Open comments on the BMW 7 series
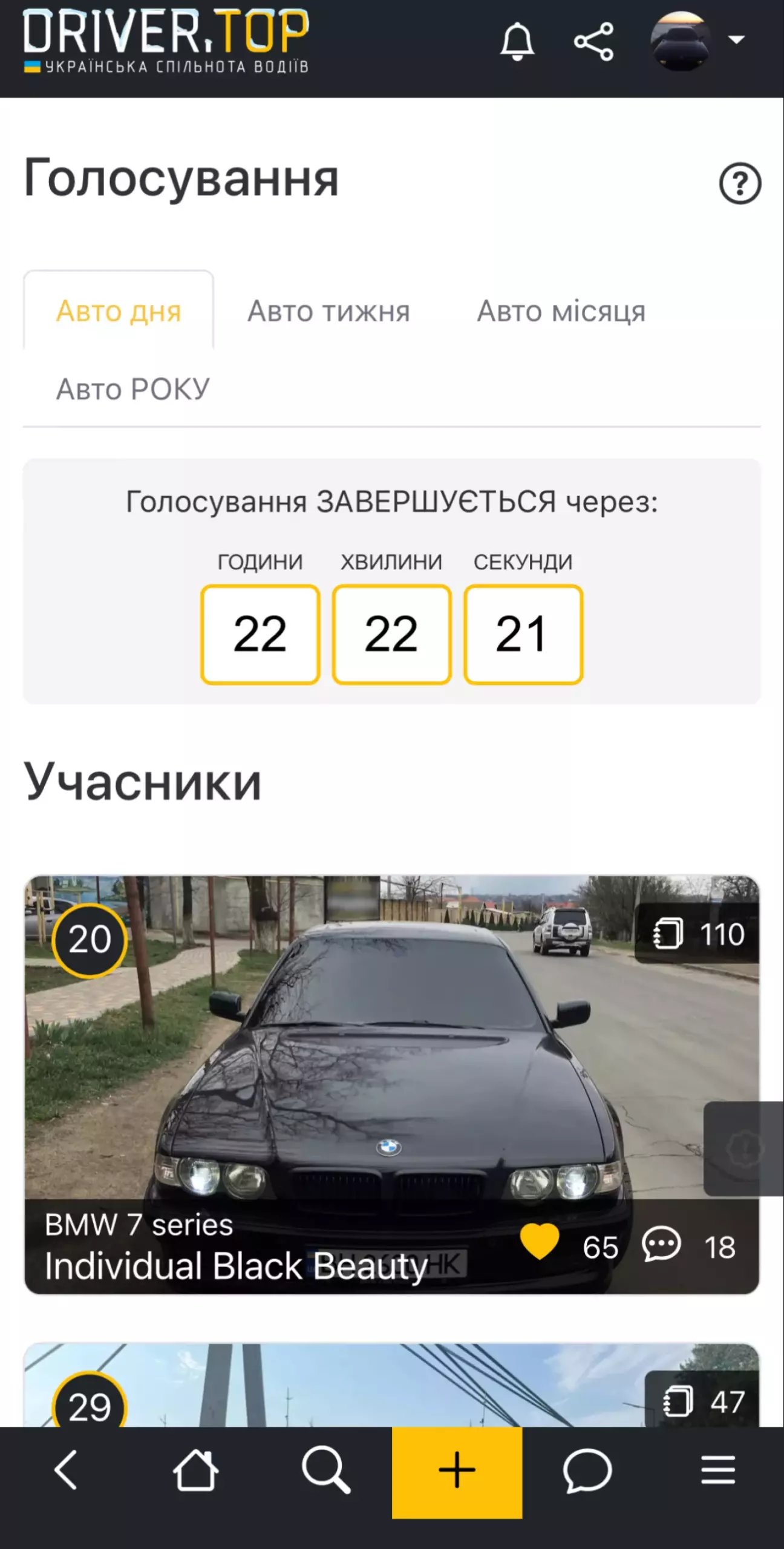The width and height of the screenshot is (784, 1549). [x=661, y=1244]
